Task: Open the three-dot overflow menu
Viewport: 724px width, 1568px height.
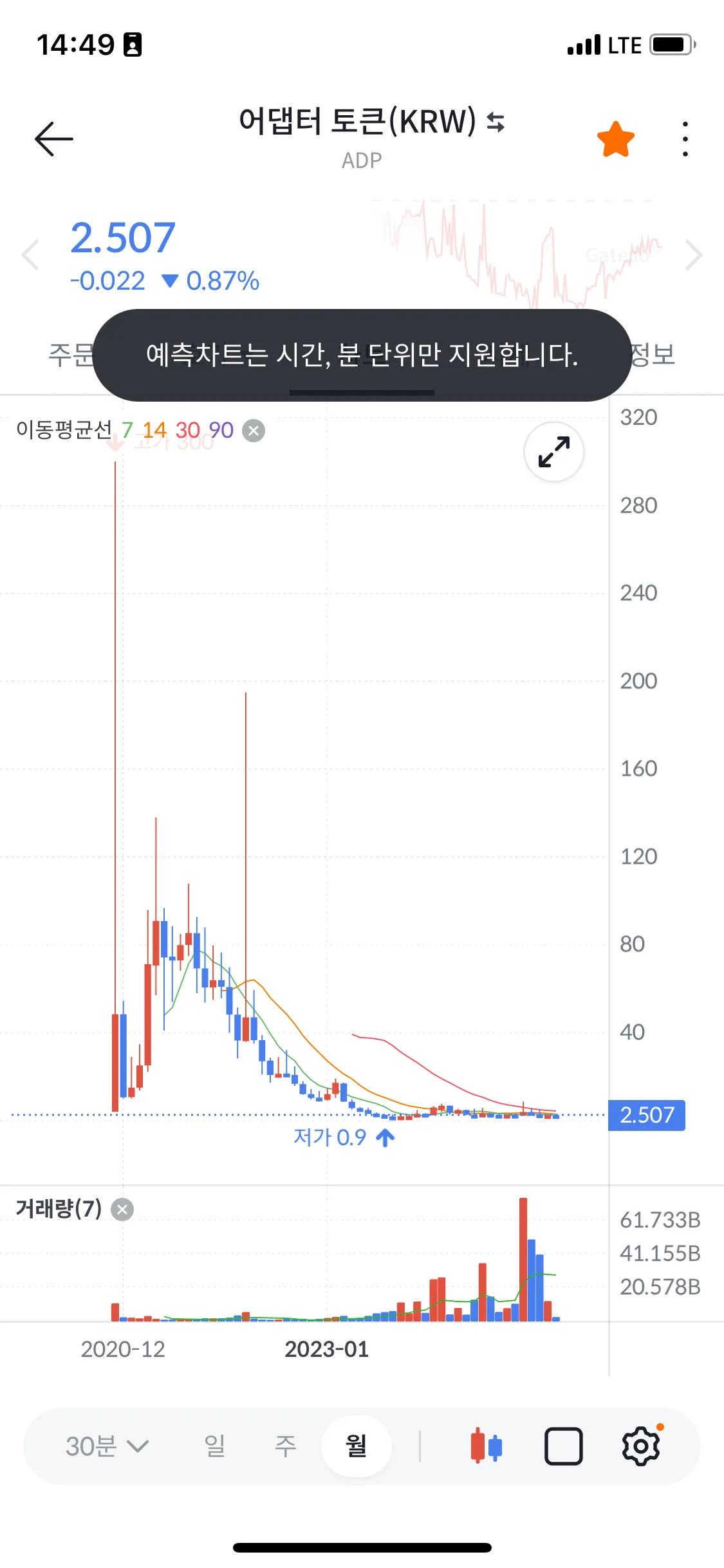Action: pyautogui.click(x=685, y=138)
